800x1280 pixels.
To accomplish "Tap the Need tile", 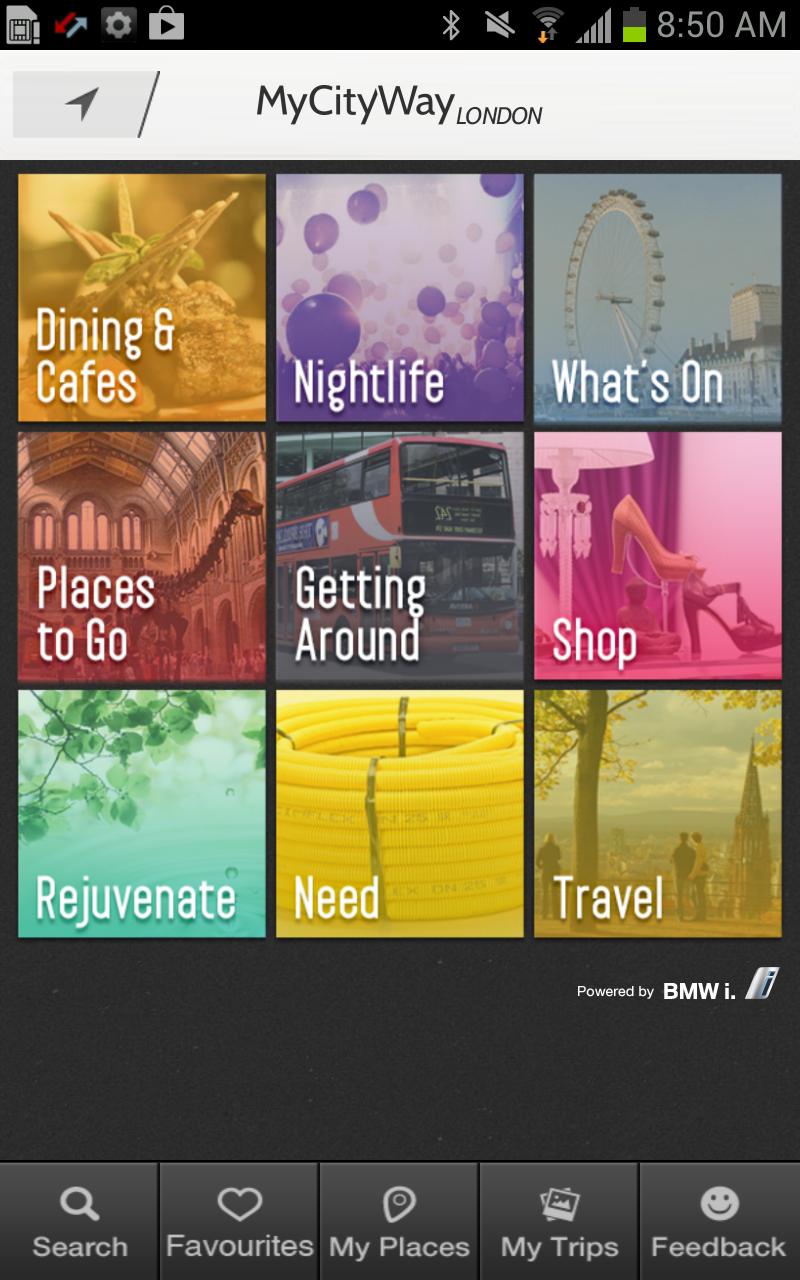I will (400, 814).
